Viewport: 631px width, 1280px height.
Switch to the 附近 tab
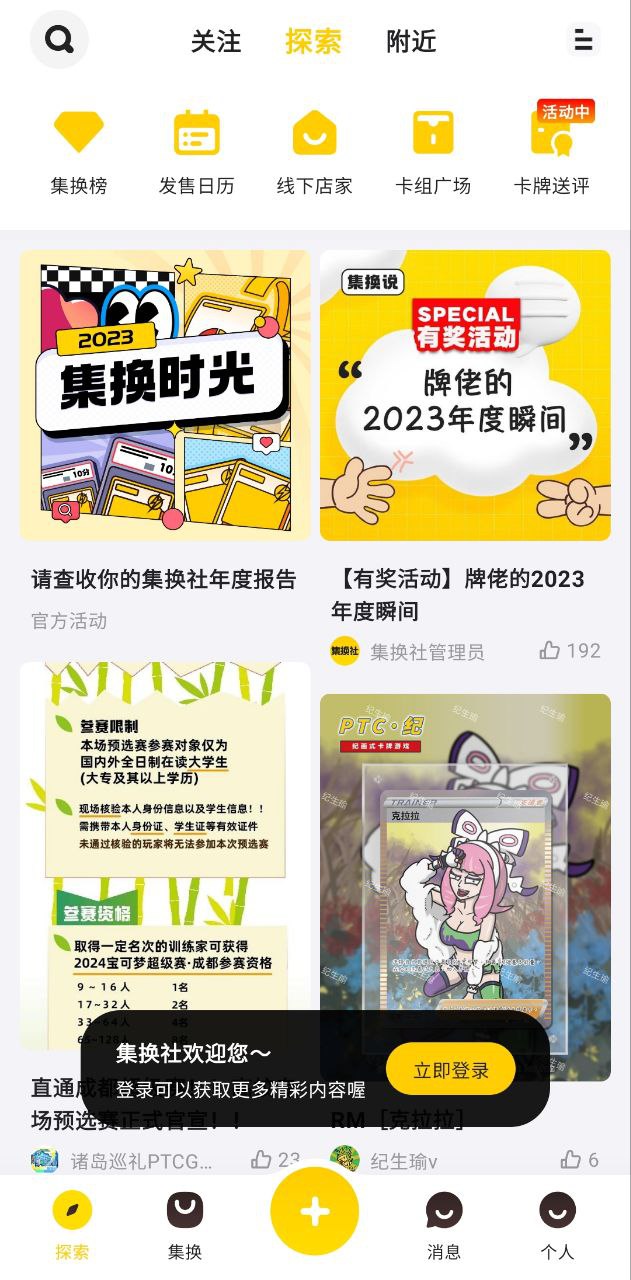412,41
